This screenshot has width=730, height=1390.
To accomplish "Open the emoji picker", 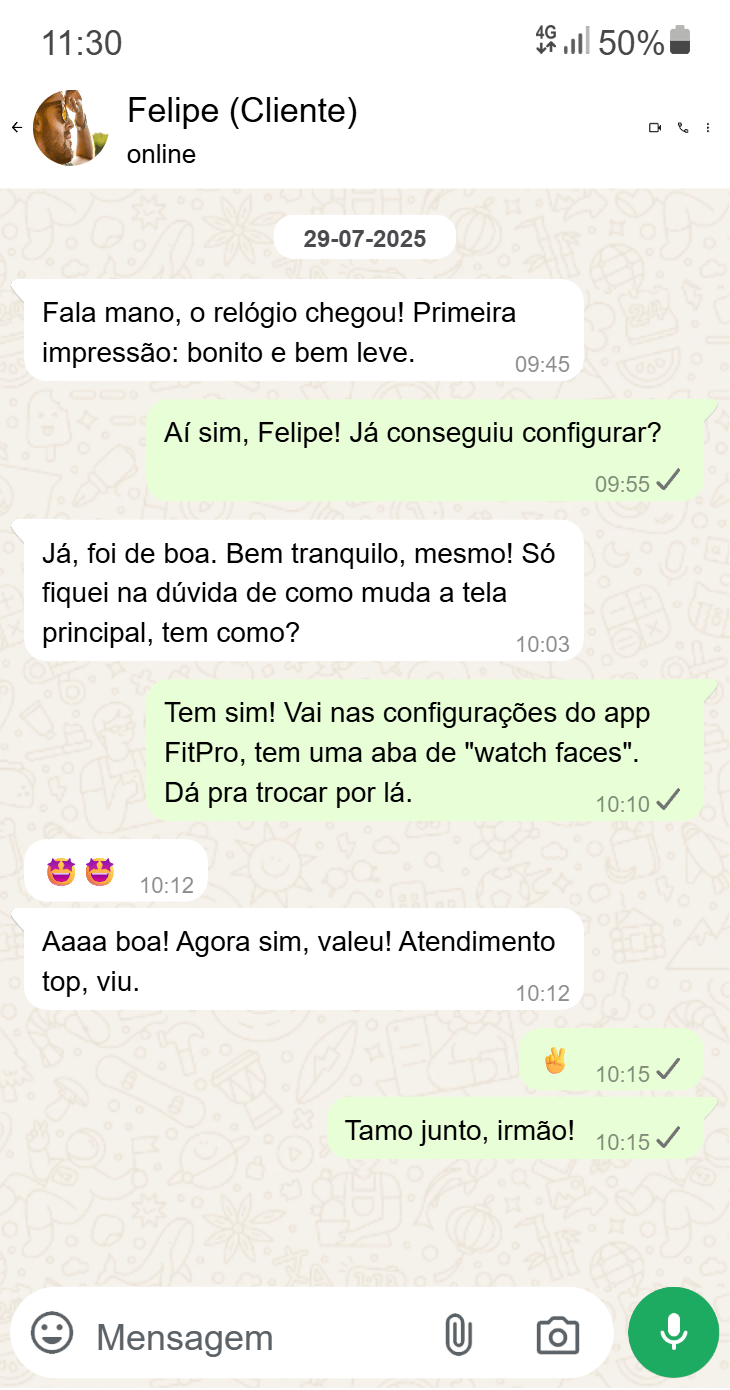I will [44, 1334].
